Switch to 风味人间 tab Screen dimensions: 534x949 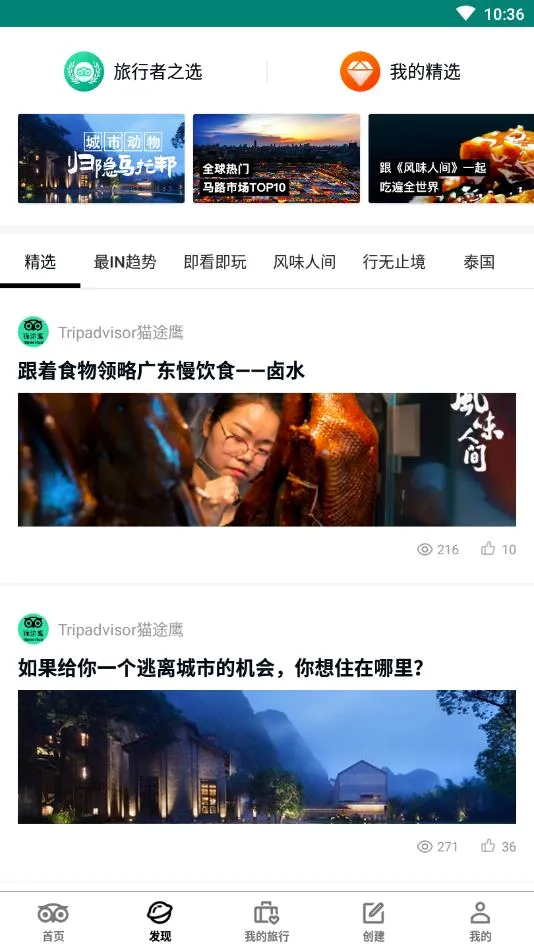click(x=305, y=262)
